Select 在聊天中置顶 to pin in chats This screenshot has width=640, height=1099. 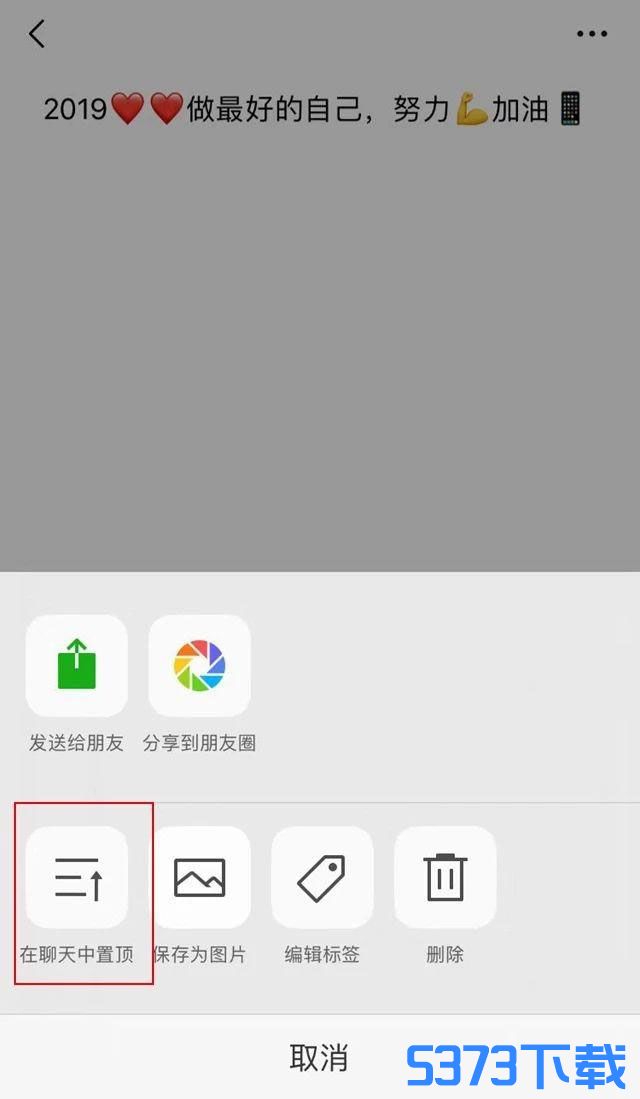coord(77,878)
